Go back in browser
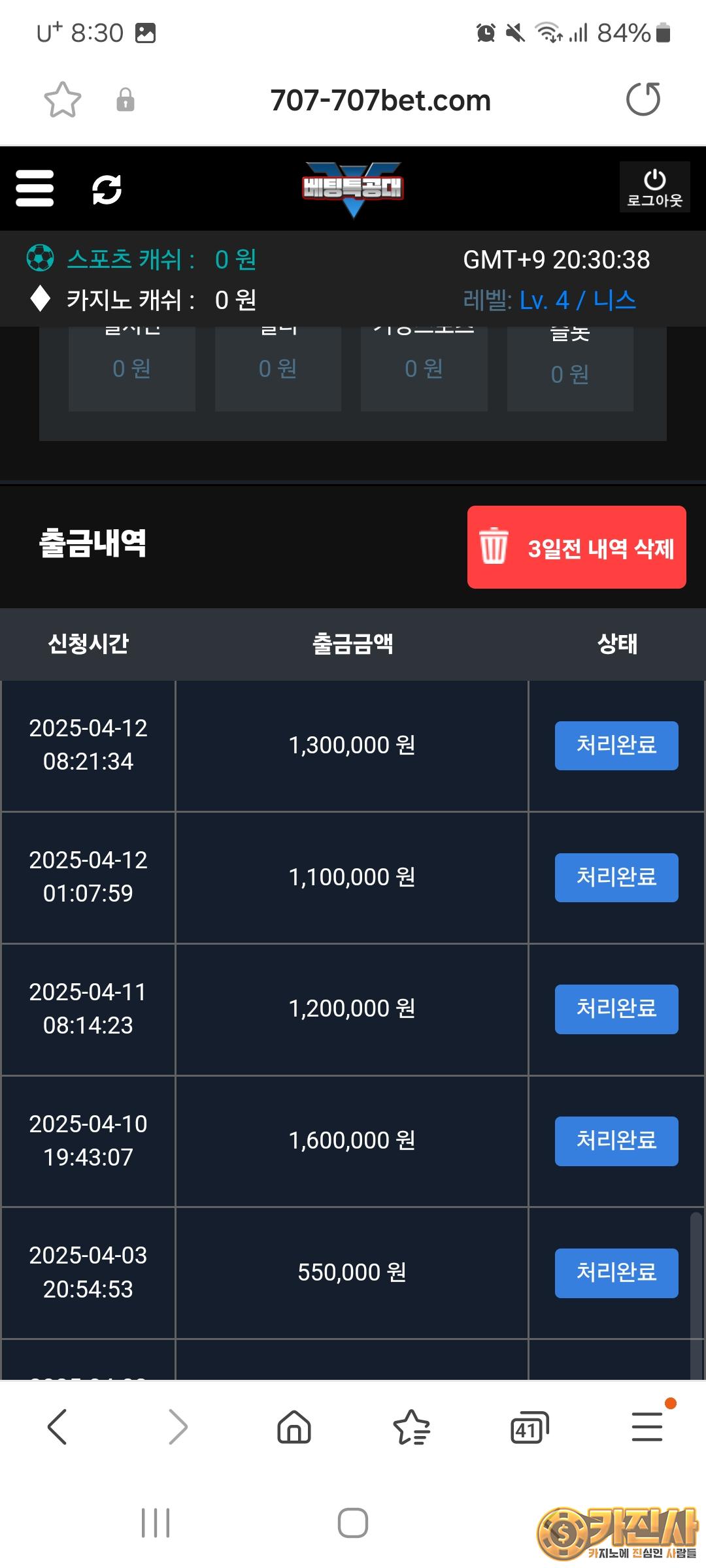Viewport: 706px width, 1568px height. (58, 1426)
